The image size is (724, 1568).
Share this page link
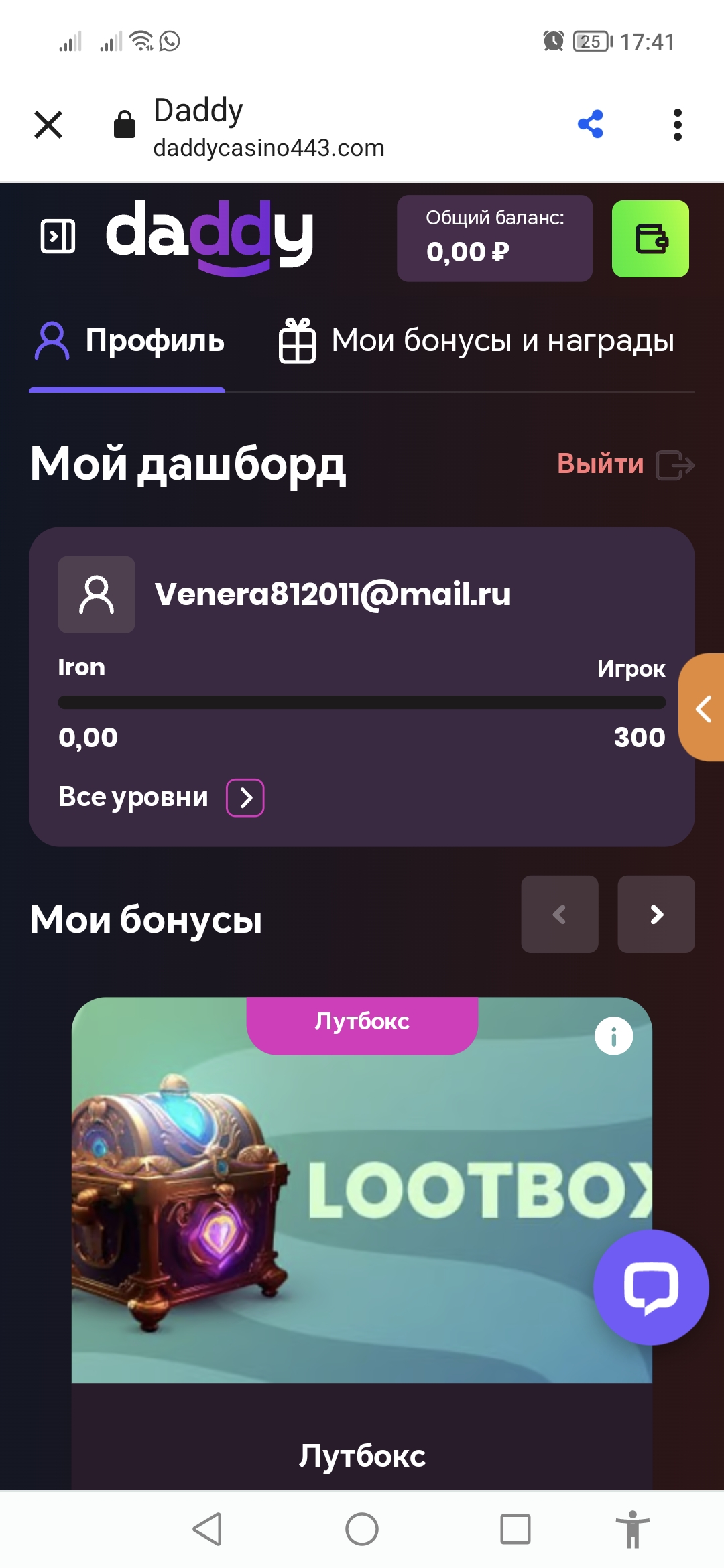591,125
